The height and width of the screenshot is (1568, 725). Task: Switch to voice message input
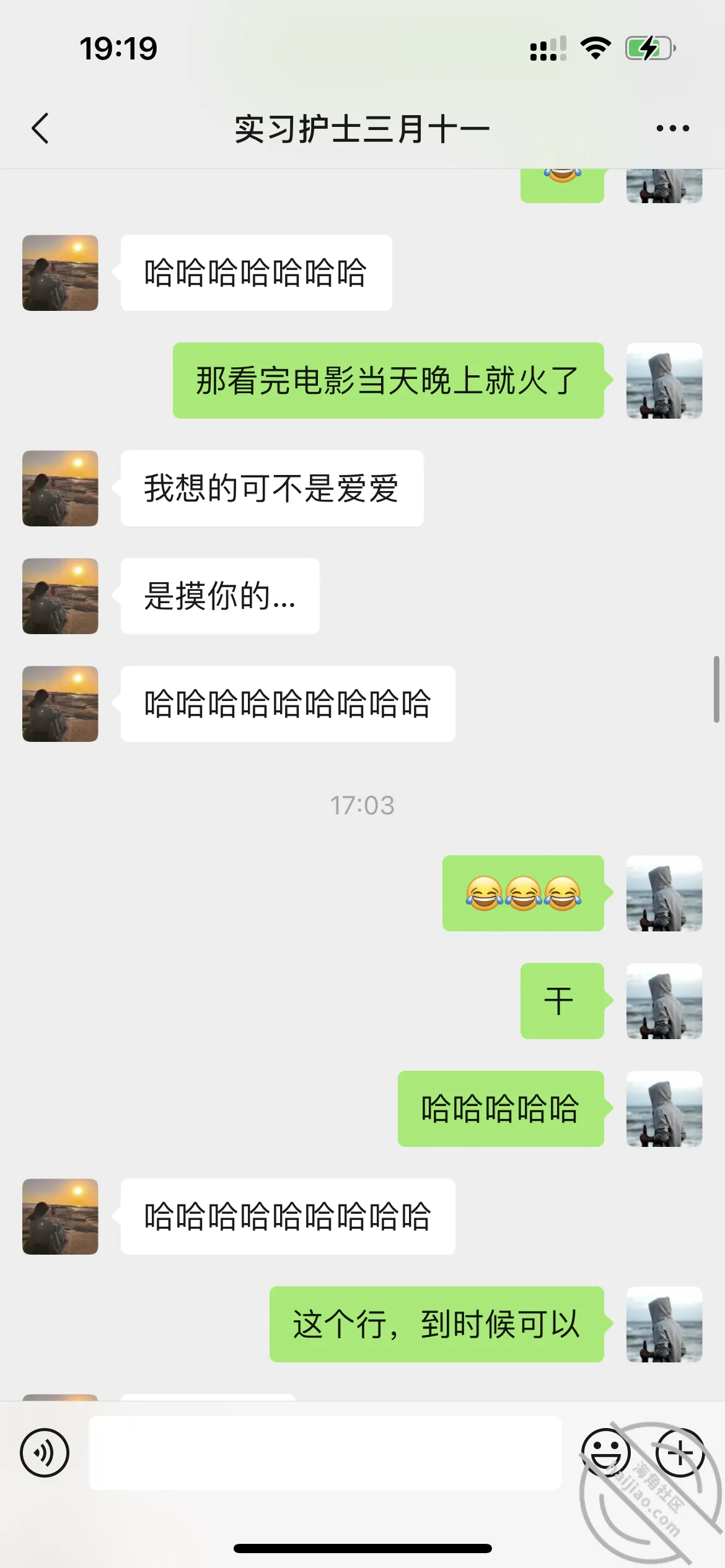point(45,1452)
